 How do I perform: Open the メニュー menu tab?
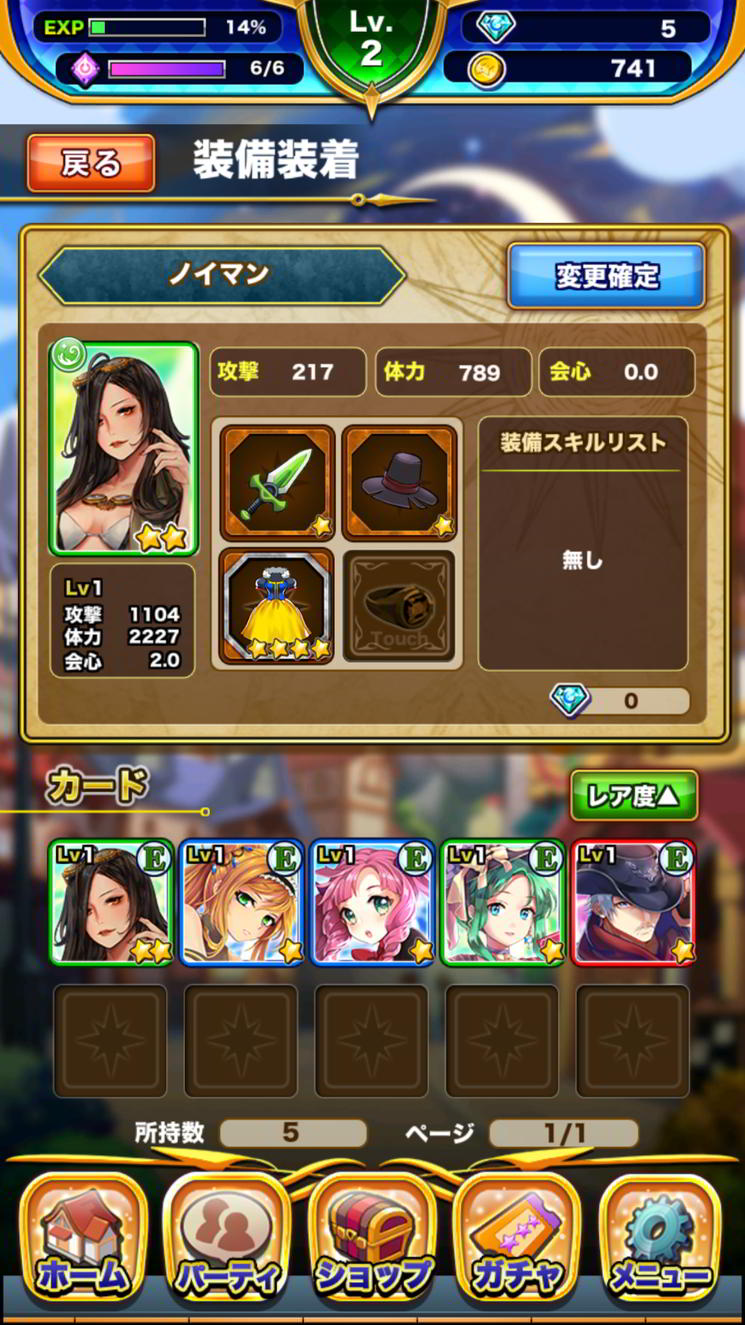coord(660,1236)
